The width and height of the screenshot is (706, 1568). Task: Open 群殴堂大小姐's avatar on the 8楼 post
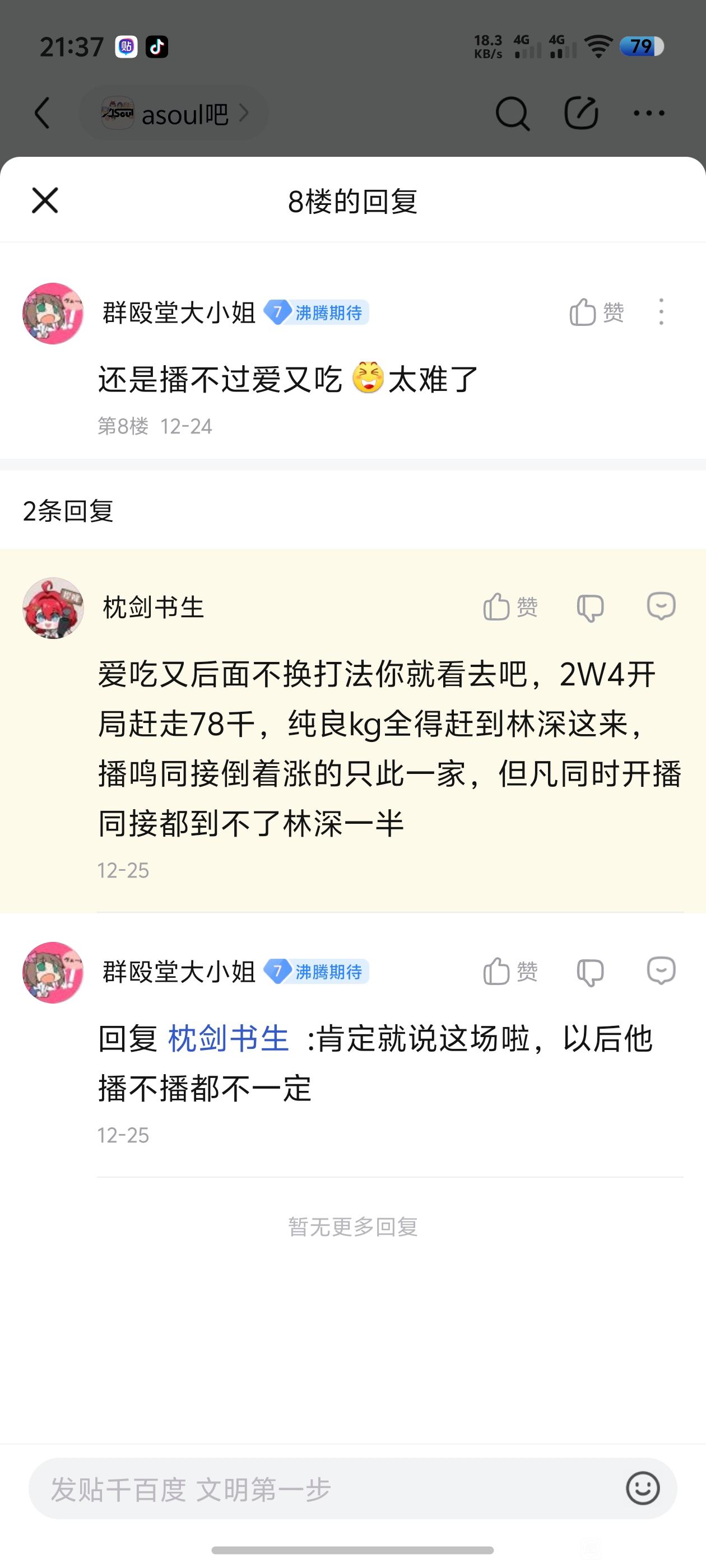pos(53,314)
